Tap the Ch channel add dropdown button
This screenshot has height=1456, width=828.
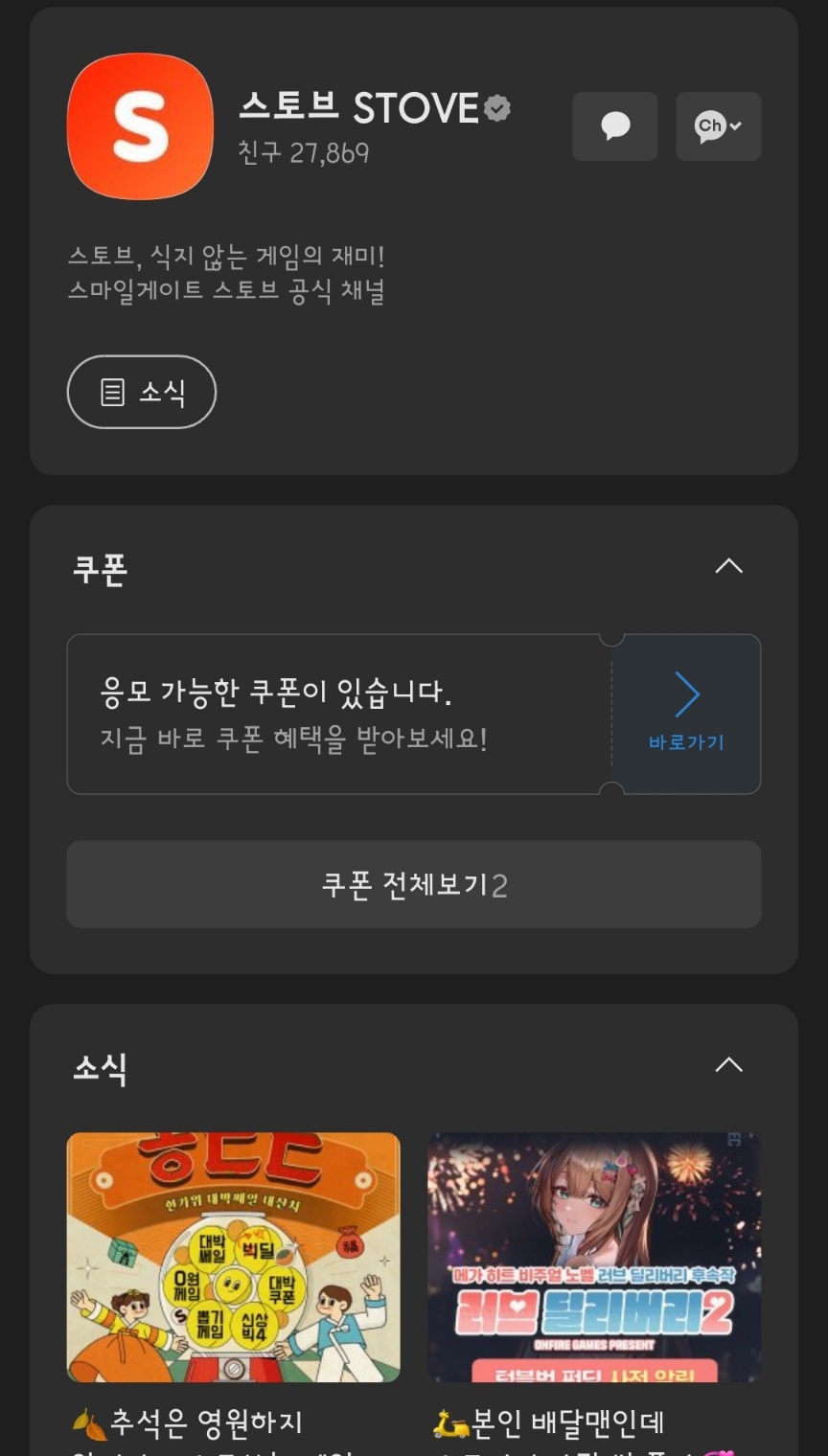718,126
